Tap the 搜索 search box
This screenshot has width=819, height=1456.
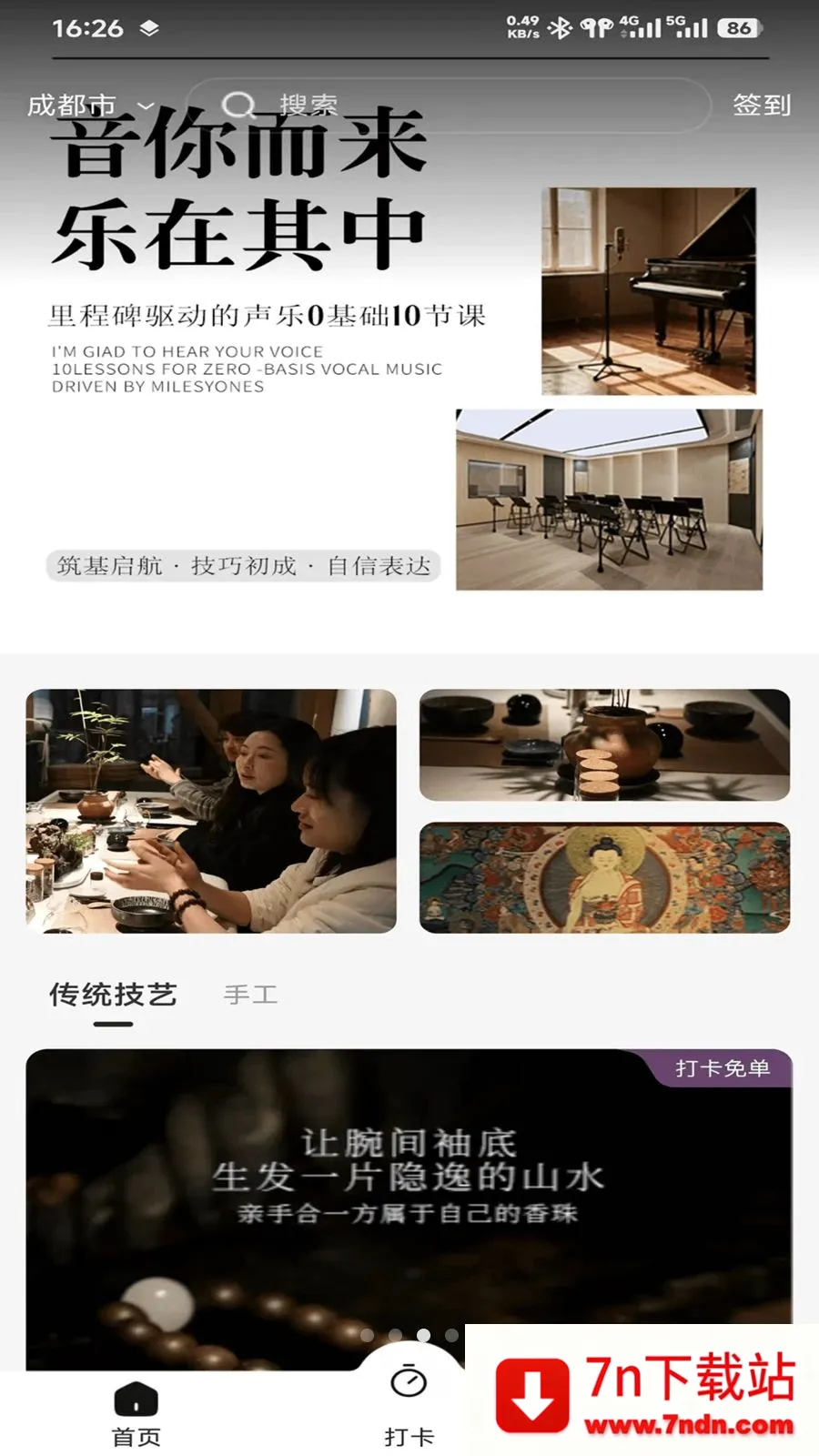pos(449,106)
